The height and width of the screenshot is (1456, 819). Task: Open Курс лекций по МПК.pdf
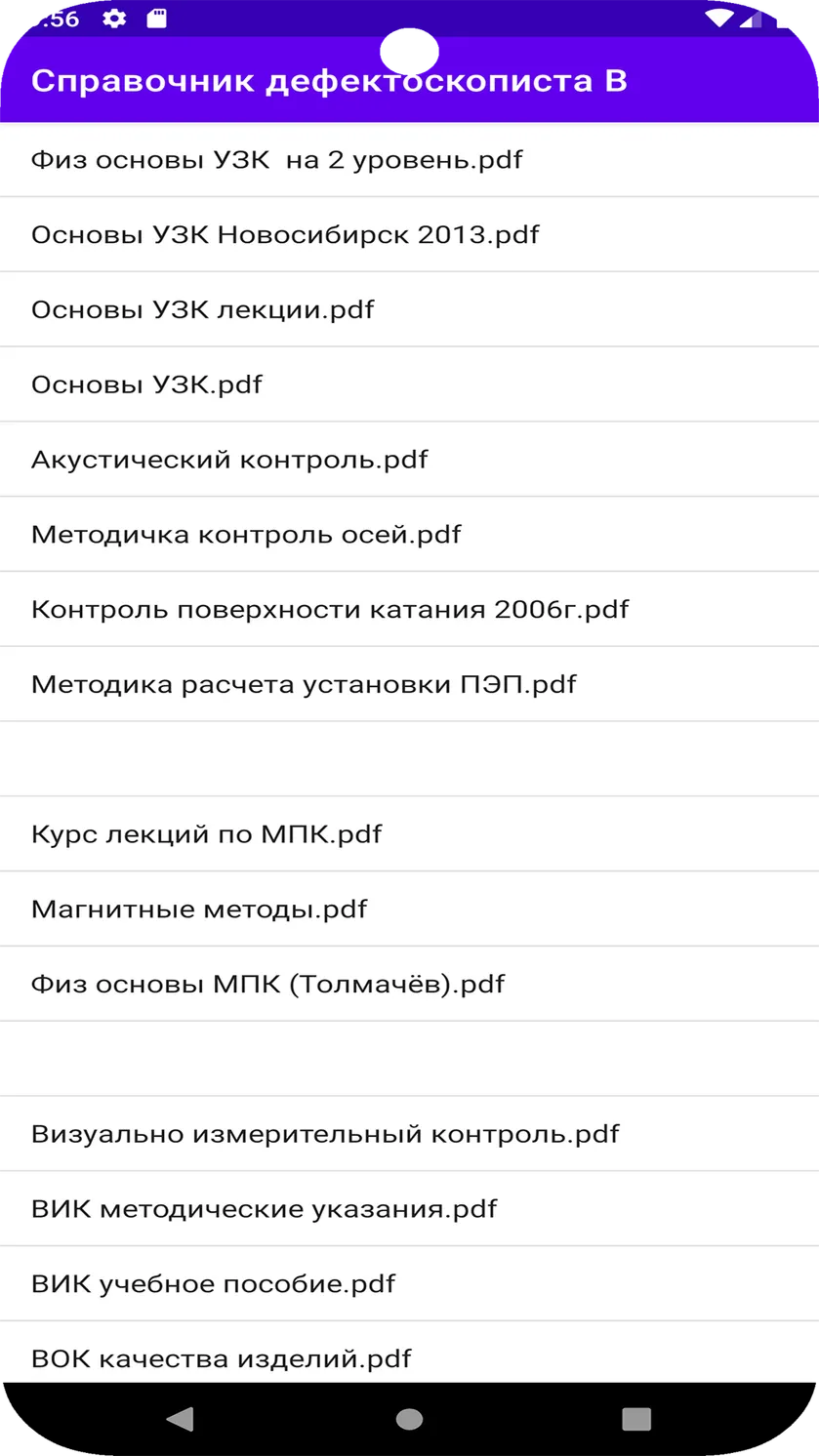point(409,833)
